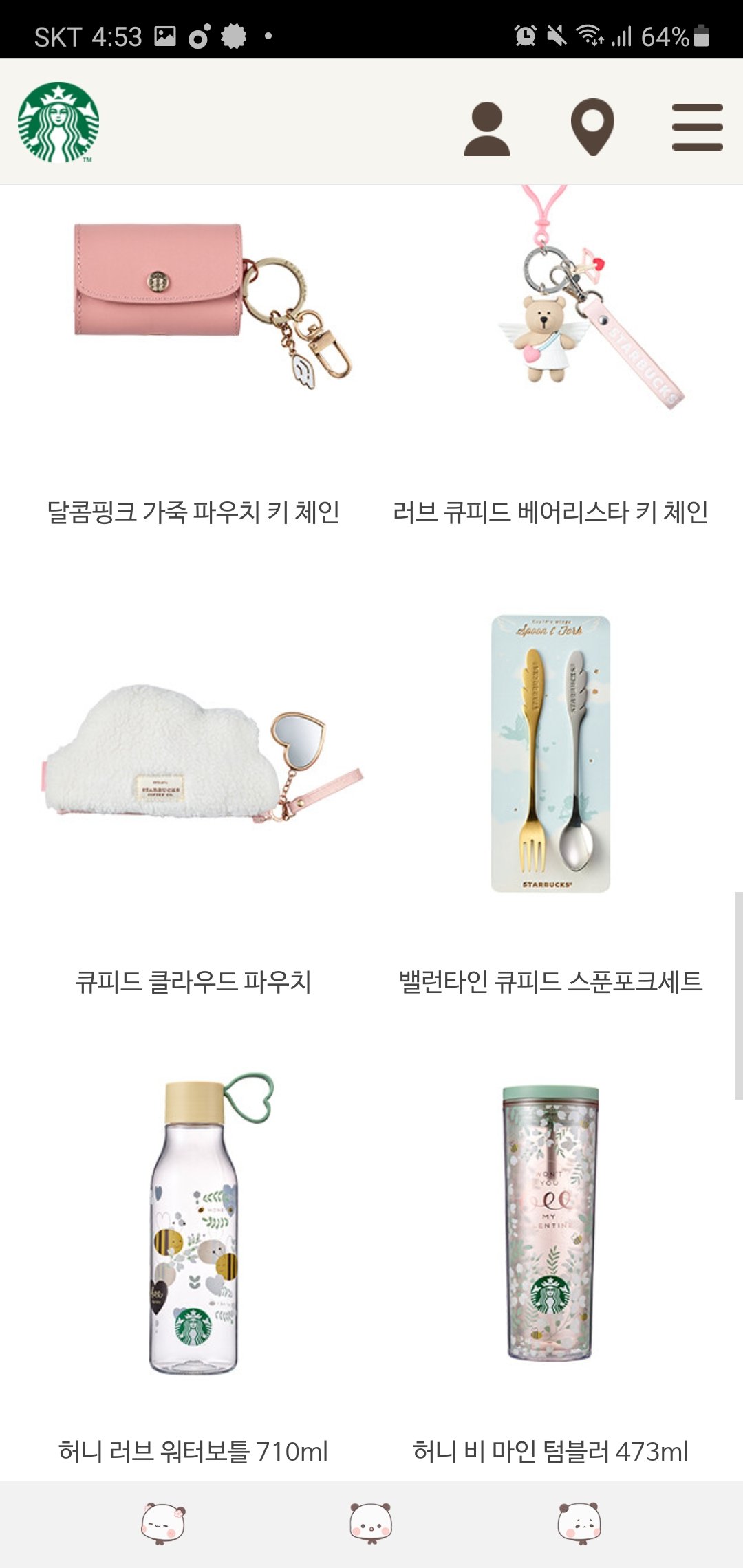This screenshot has width=743, height=1568.
Task: Open the store locator pin icon
Action: coord(592,127)
